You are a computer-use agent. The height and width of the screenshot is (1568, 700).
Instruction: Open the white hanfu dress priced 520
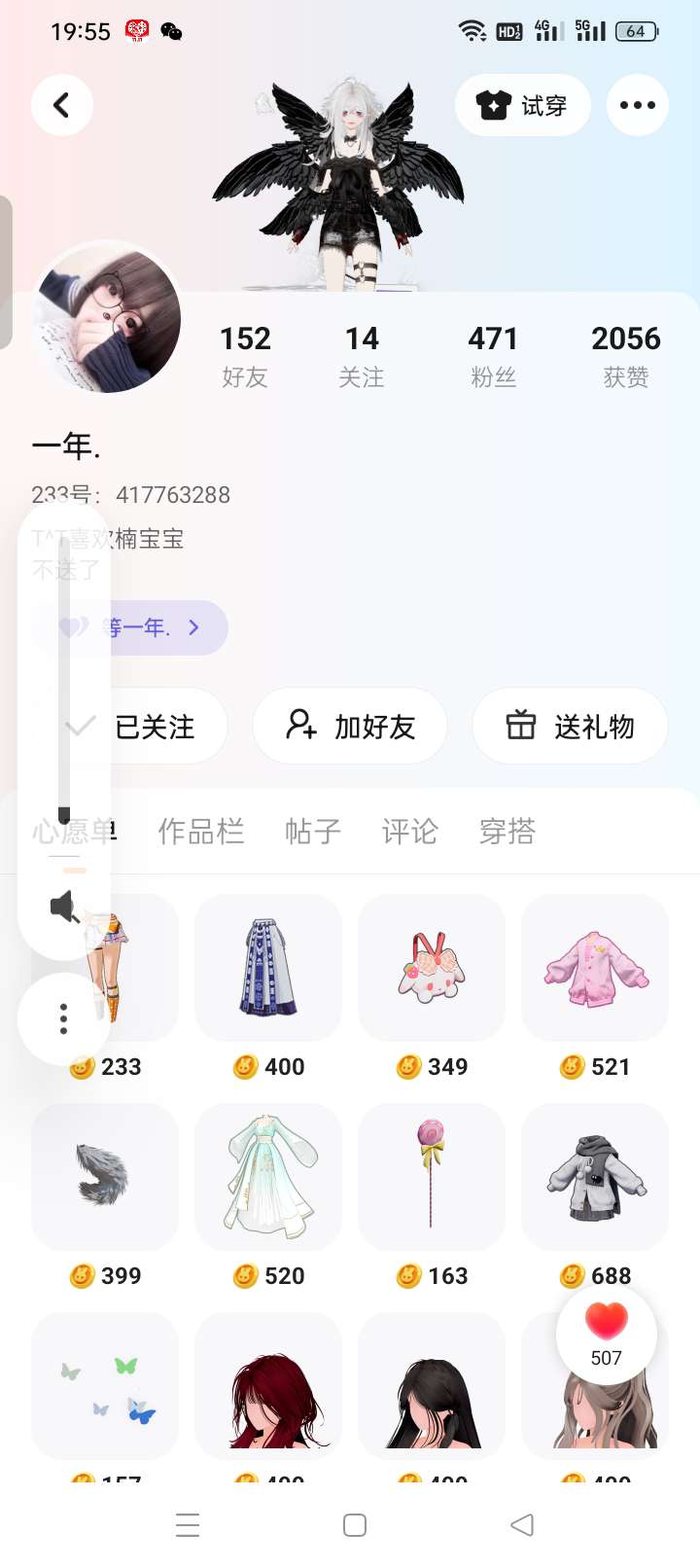pos(268,1177)
